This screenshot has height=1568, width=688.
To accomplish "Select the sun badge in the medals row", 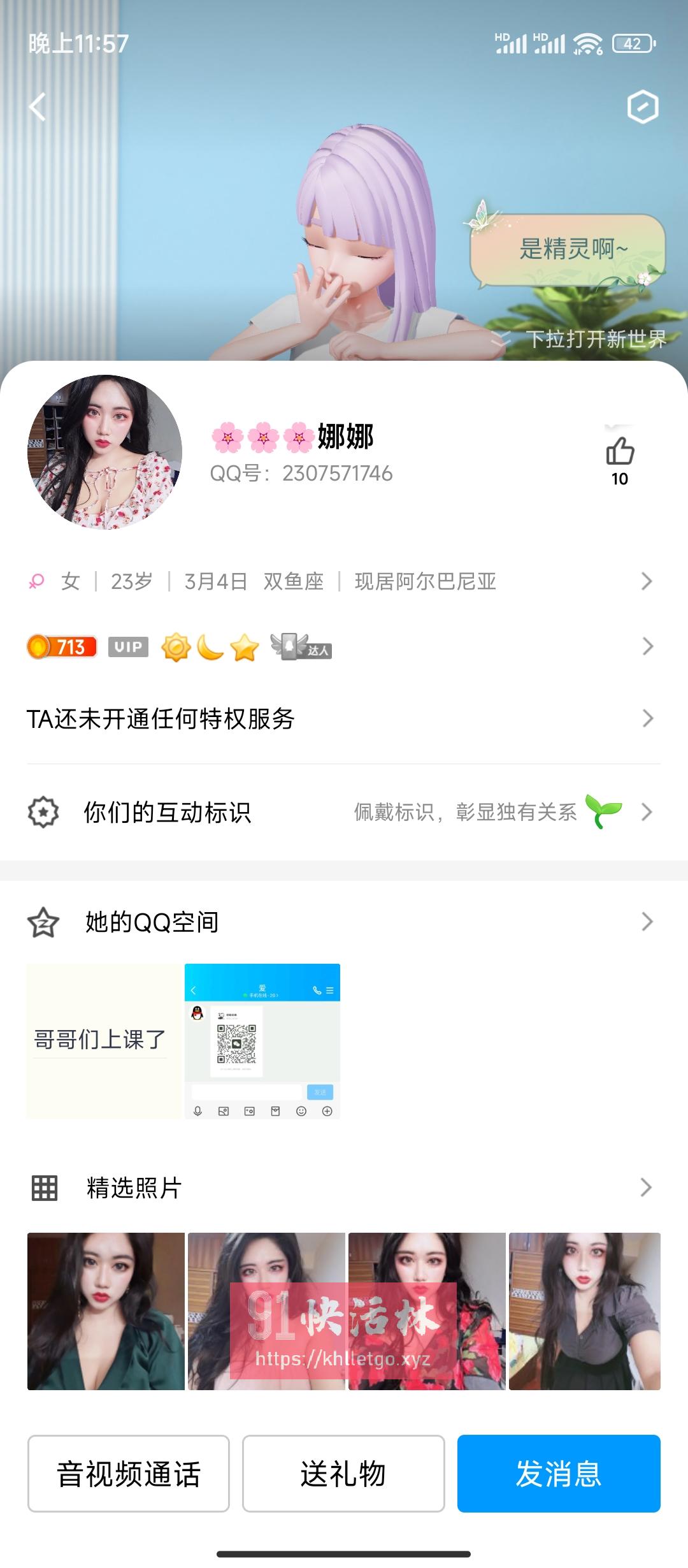I will pos(175,648).
